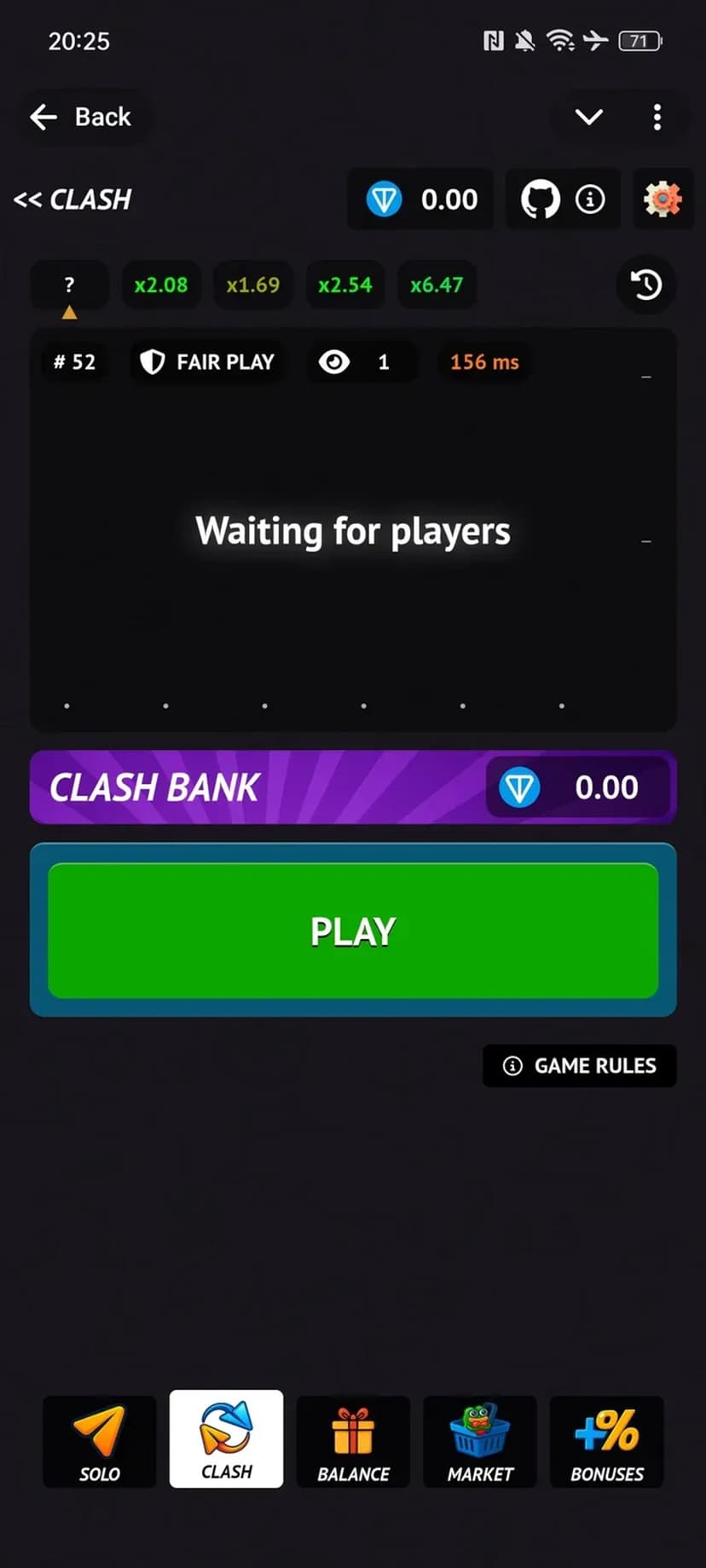The width and height of the screenshot is (706, 1568).
Task: Switch to the BONUSES tab
Action: 606,1442
